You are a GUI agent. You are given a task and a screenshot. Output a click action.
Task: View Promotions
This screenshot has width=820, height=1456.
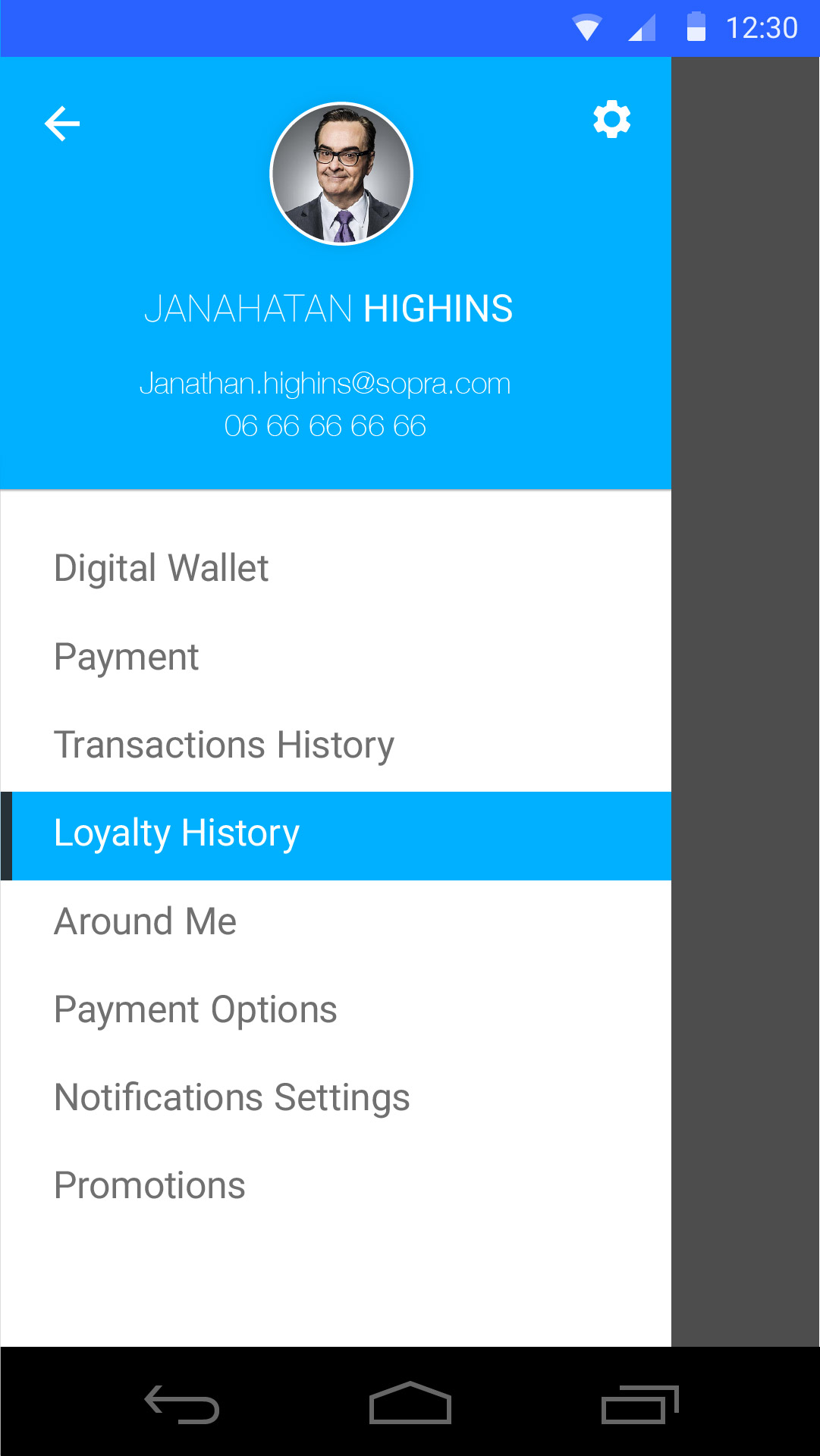point(150,1186)
